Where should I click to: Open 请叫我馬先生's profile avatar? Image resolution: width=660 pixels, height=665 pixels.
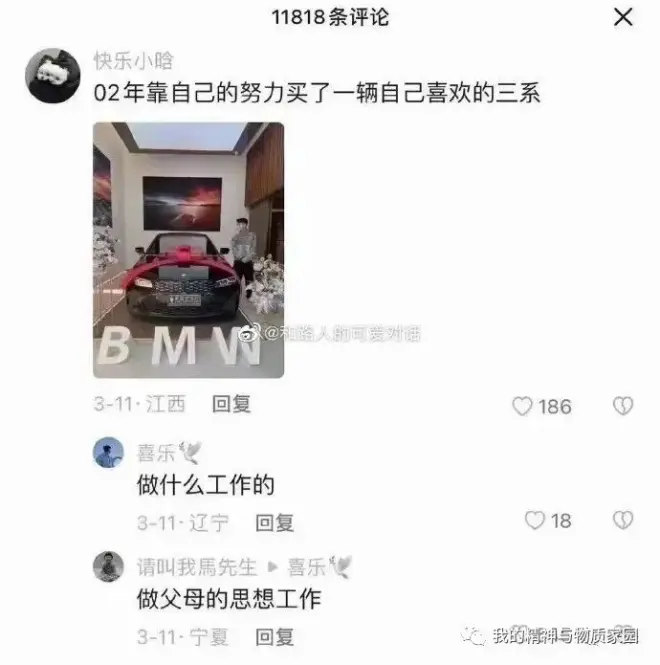tap(108, 567)
